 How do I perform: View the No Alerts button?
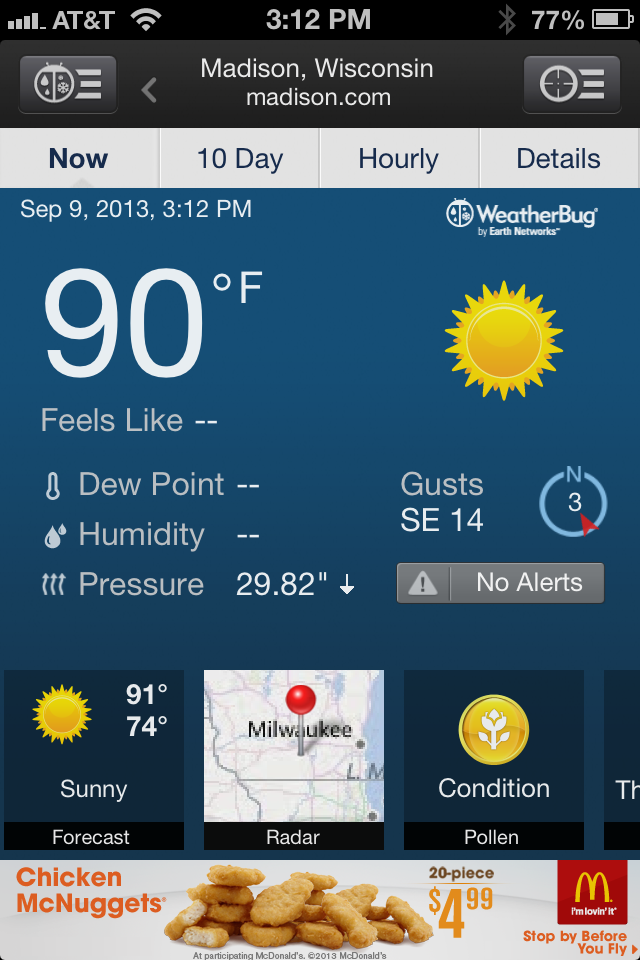point(500,583)
